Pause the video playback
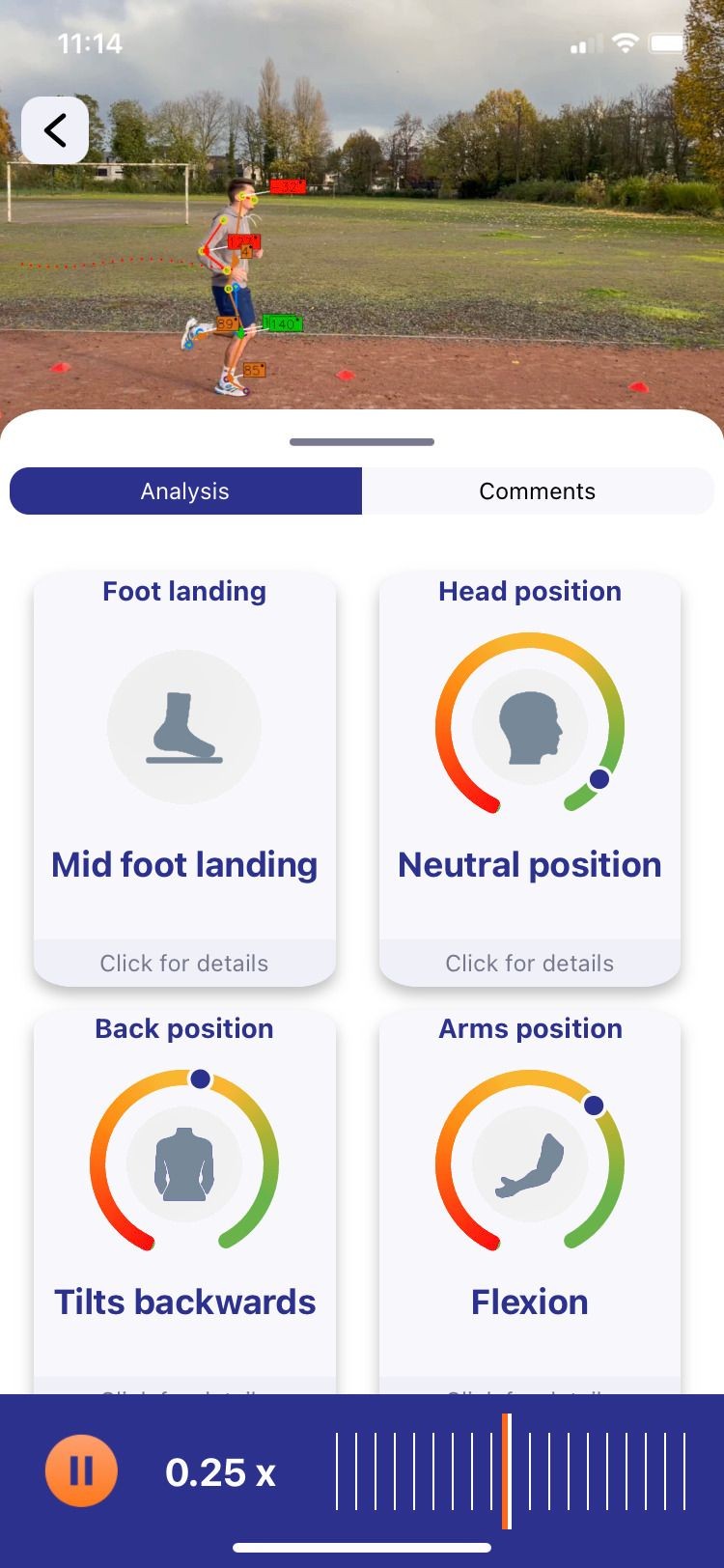 point(81,1471)
